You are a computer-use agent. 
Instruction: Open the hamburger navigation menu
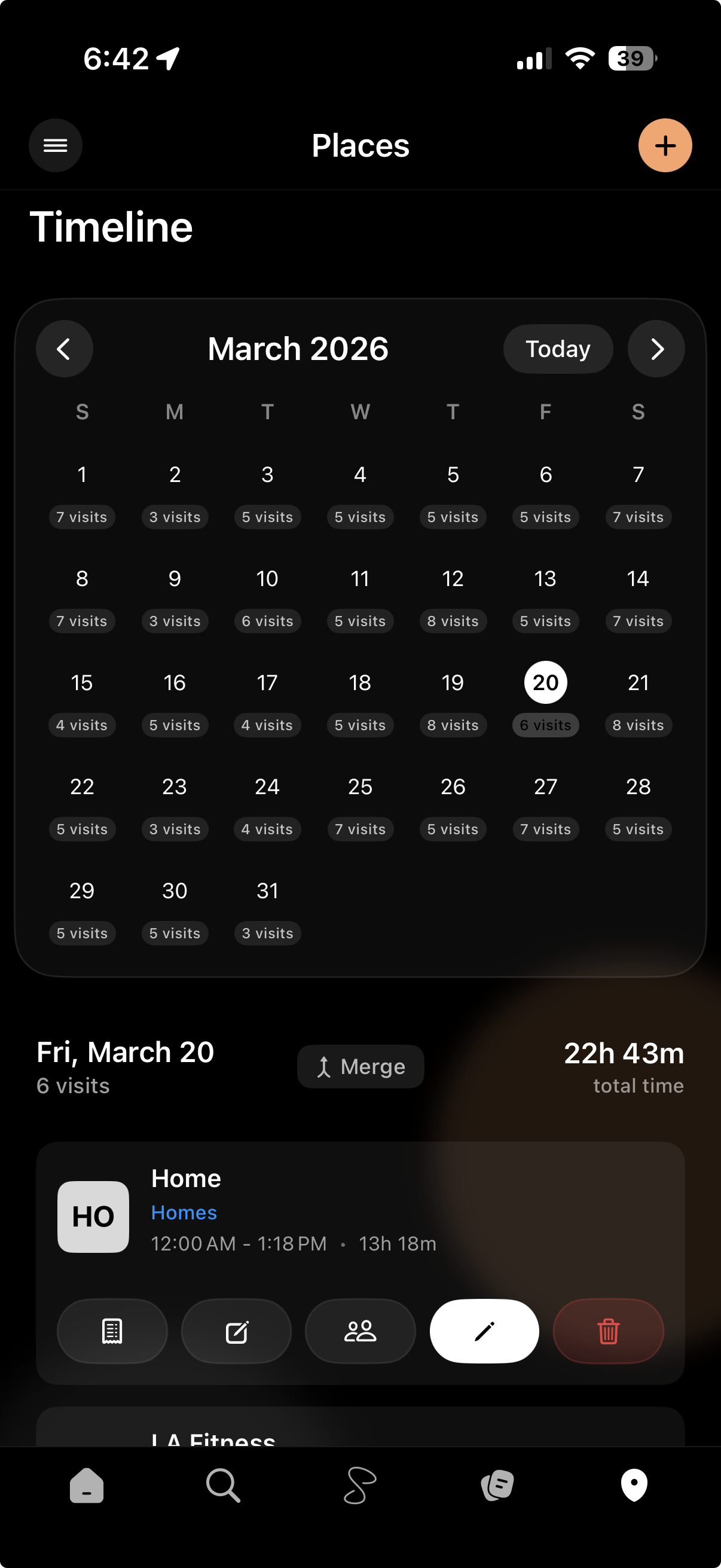tap(56, 145)
